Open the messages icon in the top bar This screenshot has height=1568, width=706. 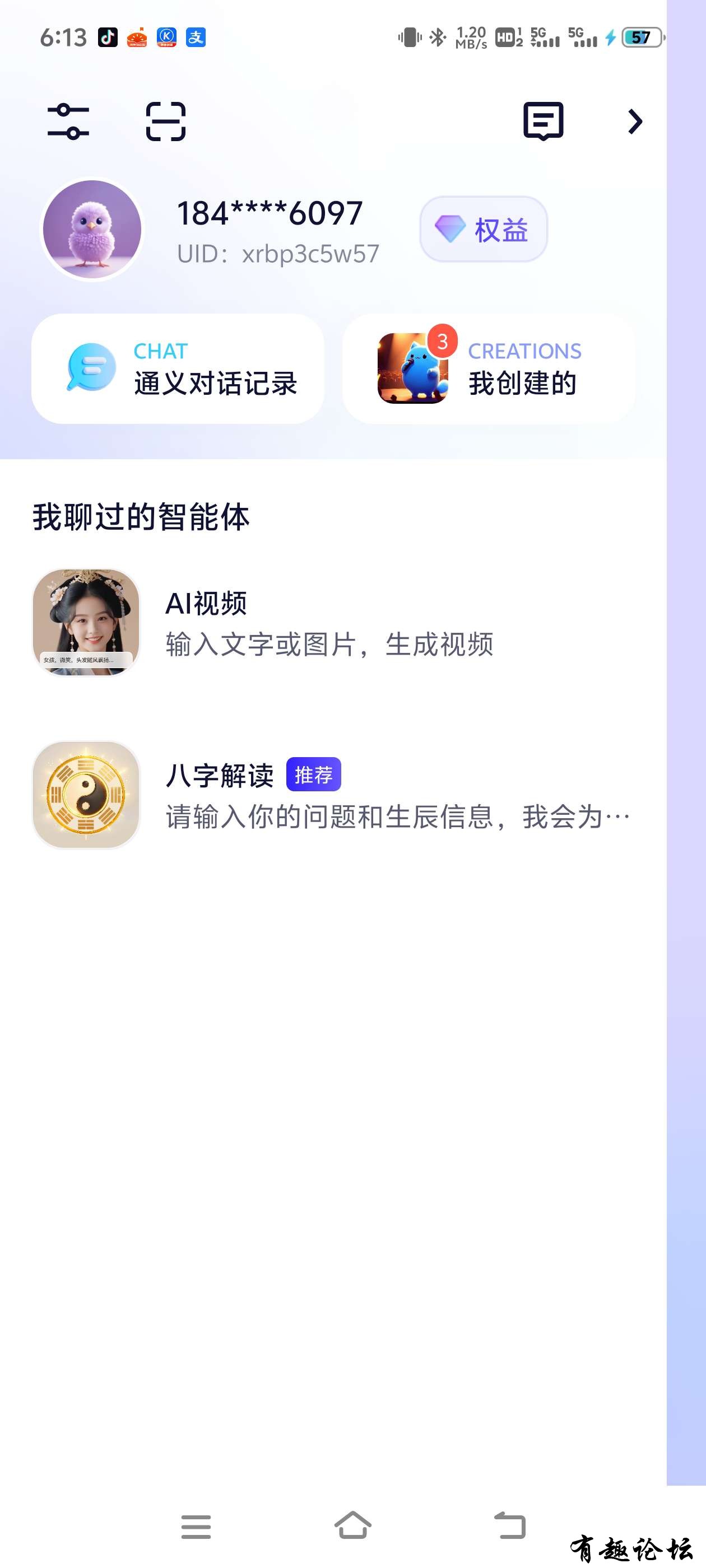(543, 121)
